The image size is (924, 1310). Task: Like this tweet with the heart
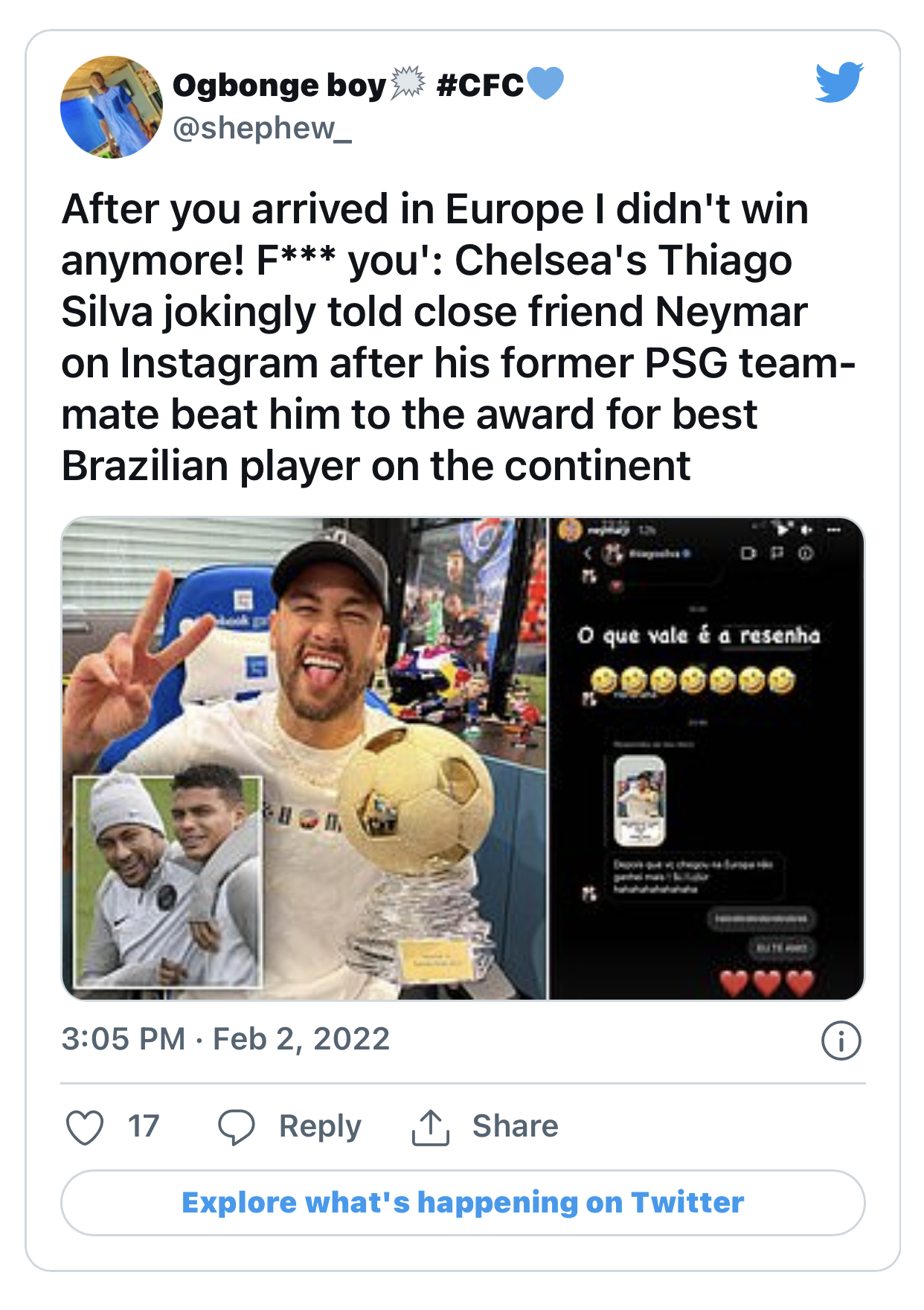pos(86,1127)
